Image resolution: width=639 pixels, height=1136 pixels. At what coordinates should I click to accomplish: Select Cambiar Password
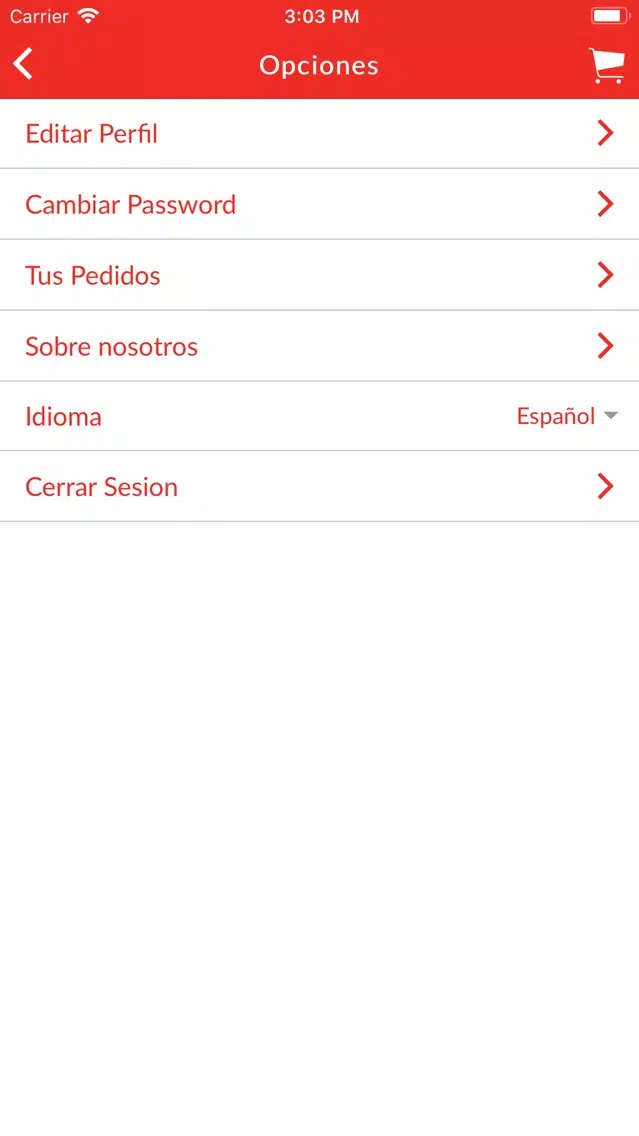pyautogui.click(x=320, y=204)
